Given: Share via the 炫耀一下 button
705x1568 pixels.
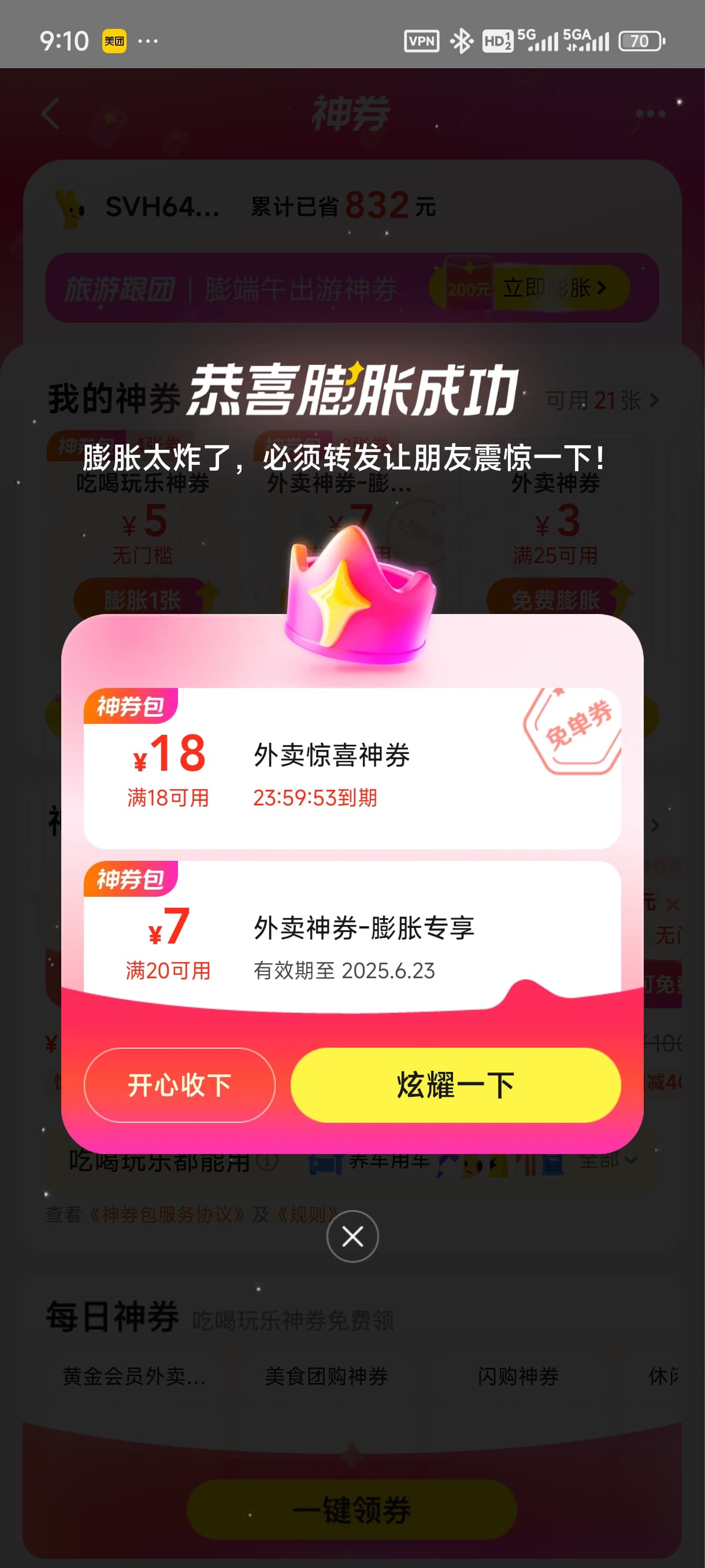Looking at the screenshot, I should (x=455, y=1085).
